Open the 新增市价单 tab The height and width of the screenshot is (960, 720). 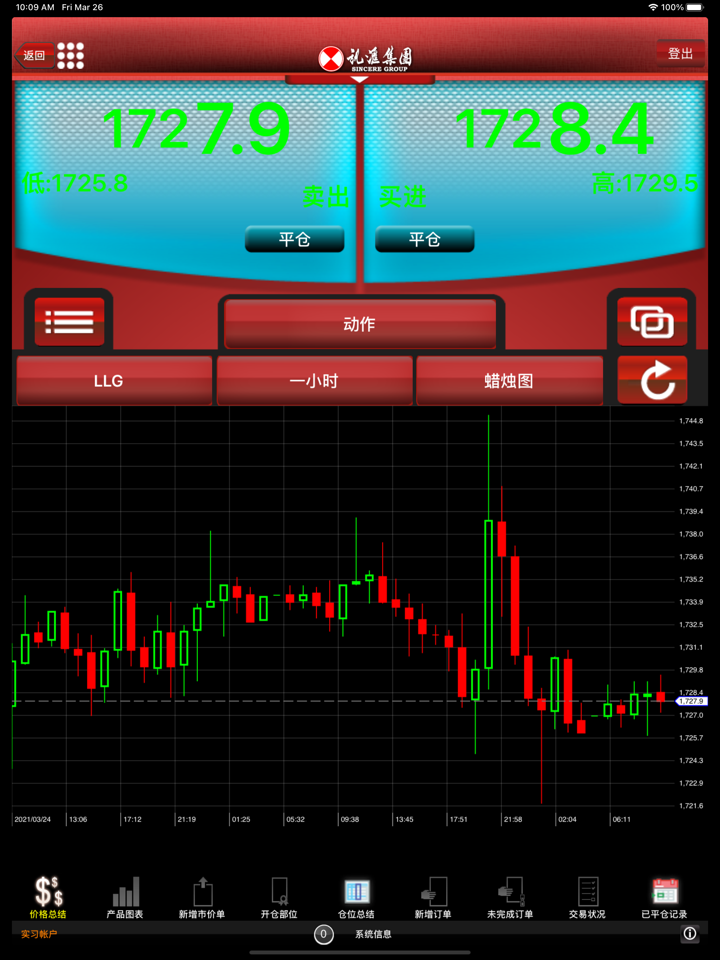coord(202,897)
